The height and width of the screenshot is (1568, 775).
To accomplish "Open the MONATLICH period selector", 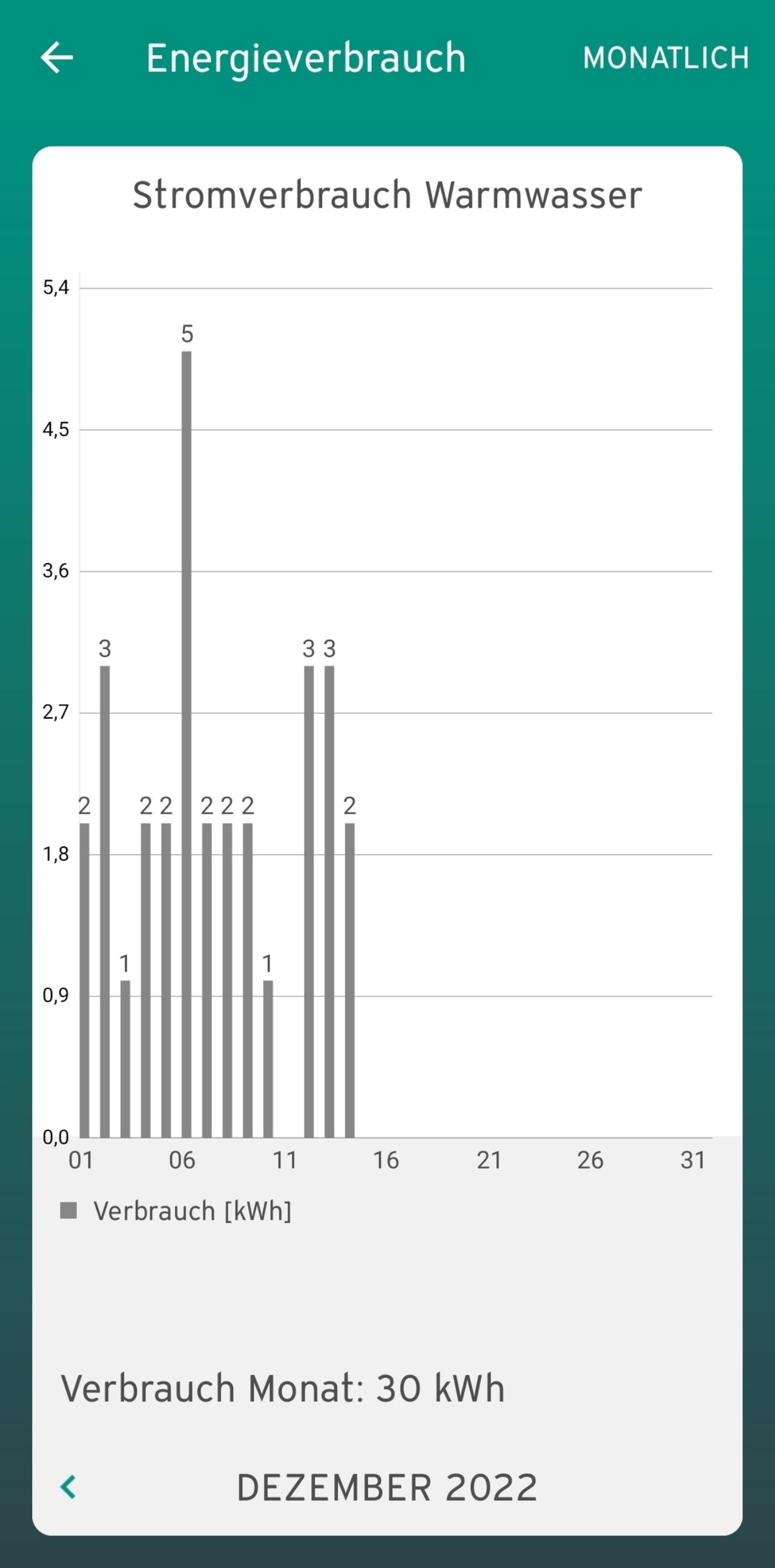I will tap(666, 59).
